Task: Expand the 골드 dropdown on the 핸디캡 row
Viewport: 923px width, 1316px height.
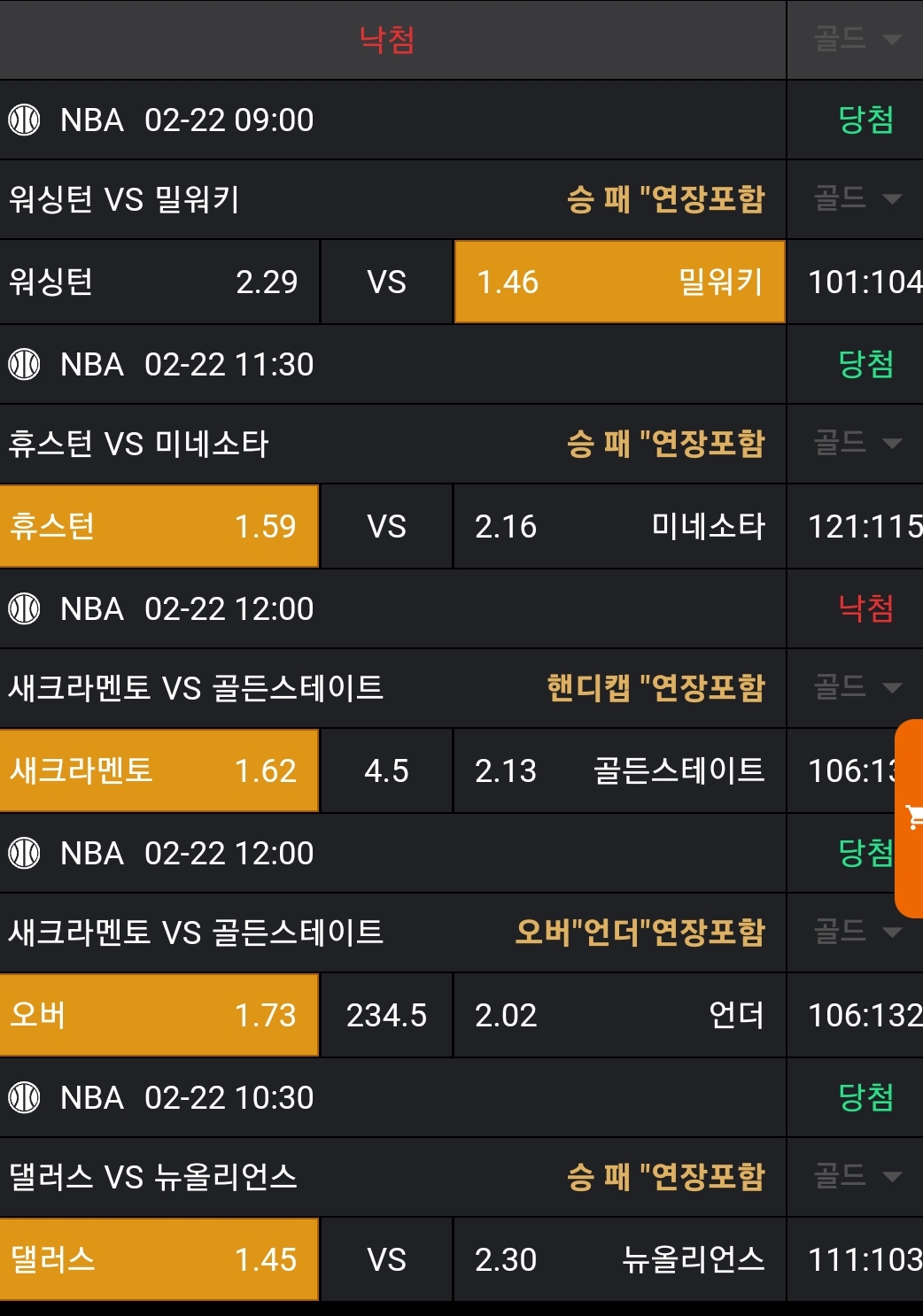Action: pyautogui.click(x=856, y=687)
